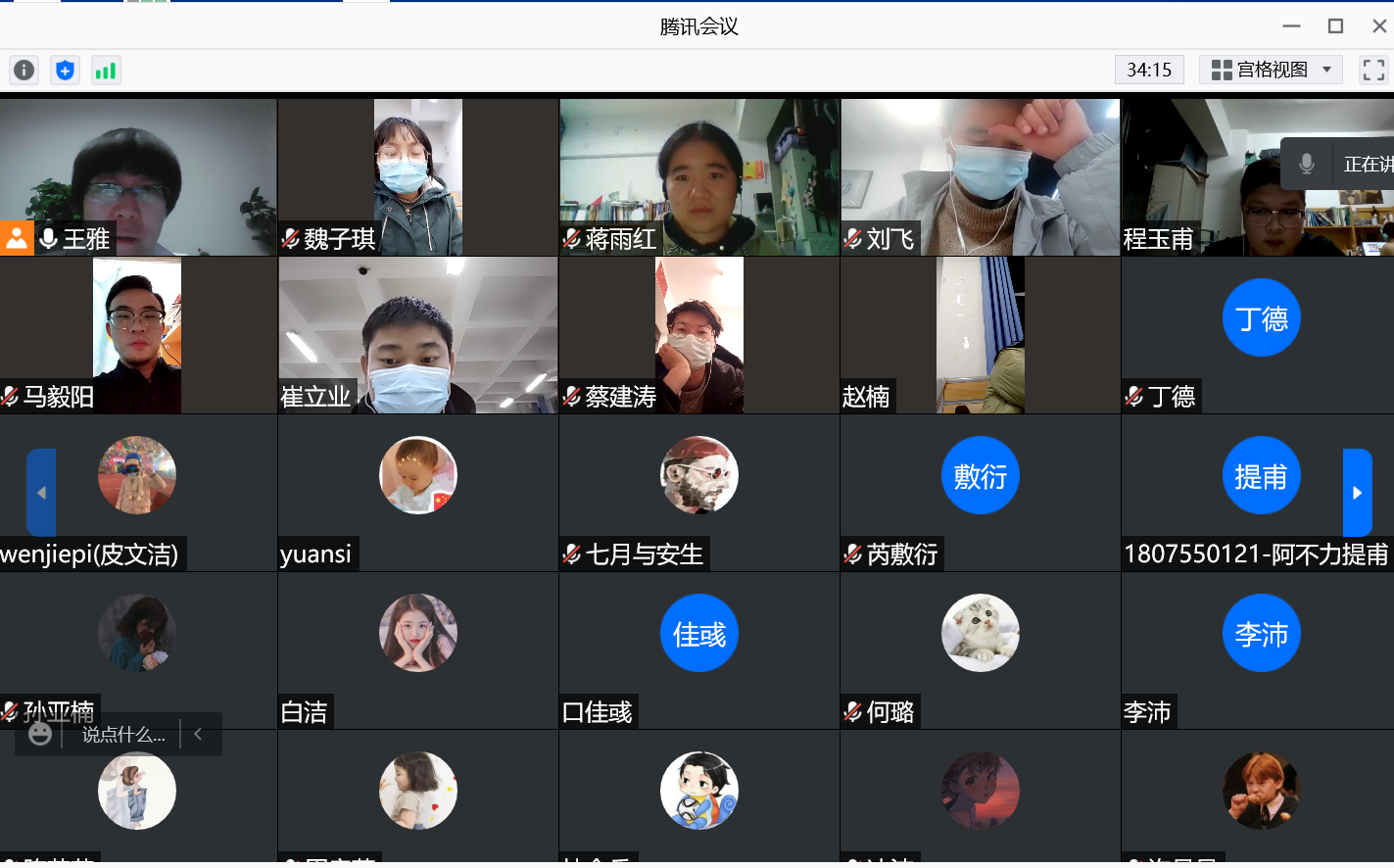Minimize the 腾讯会议 window

click(1291, 26)
